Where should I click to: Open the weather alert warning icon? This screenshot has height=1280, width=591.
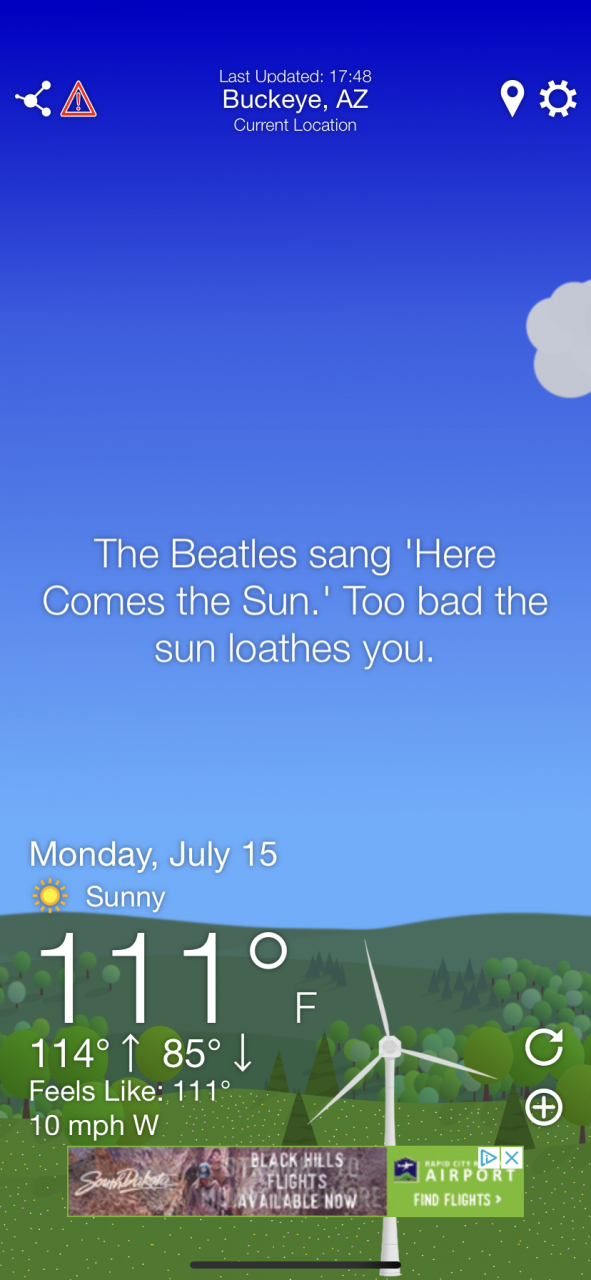coord(78,99)
